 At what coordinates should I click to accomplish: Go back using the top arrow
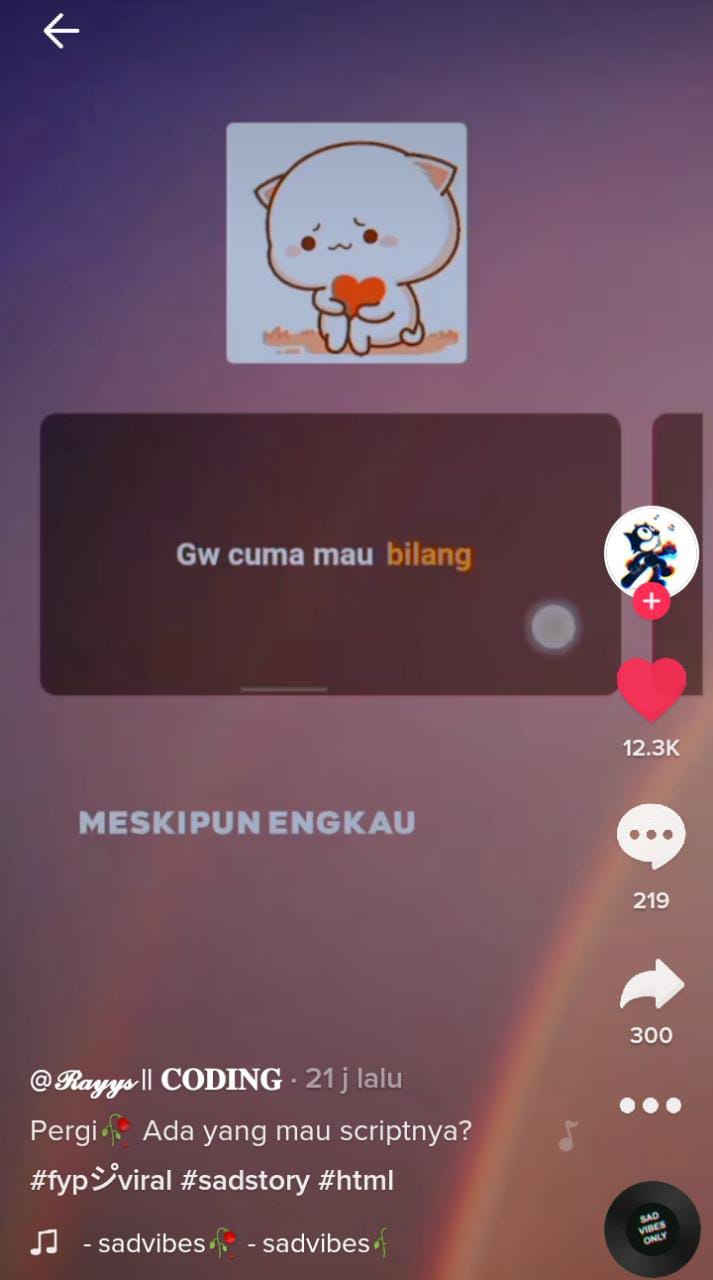(60, 31)
